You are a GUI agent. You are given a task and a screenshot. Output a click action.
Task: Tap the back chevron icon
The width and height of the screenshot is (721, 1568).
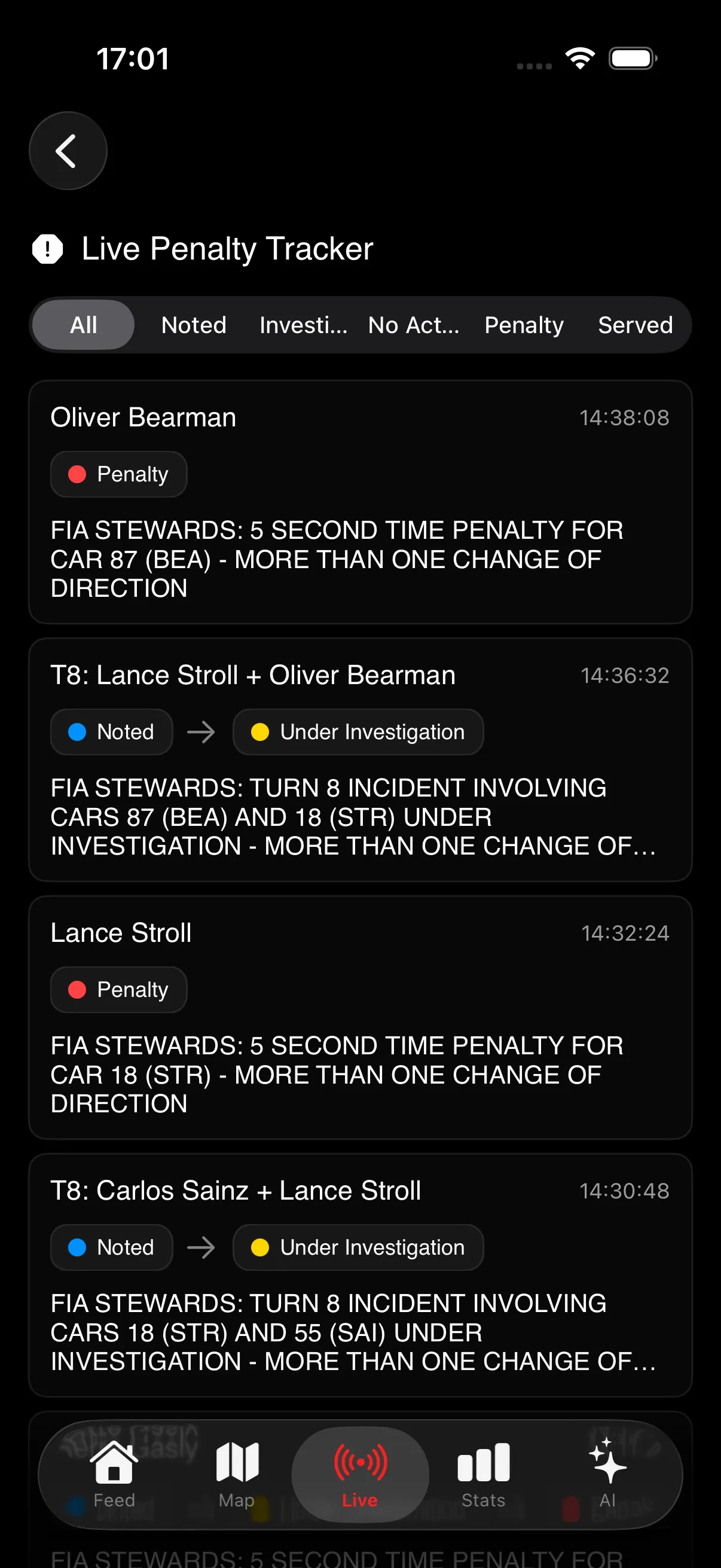pos(68,151)
